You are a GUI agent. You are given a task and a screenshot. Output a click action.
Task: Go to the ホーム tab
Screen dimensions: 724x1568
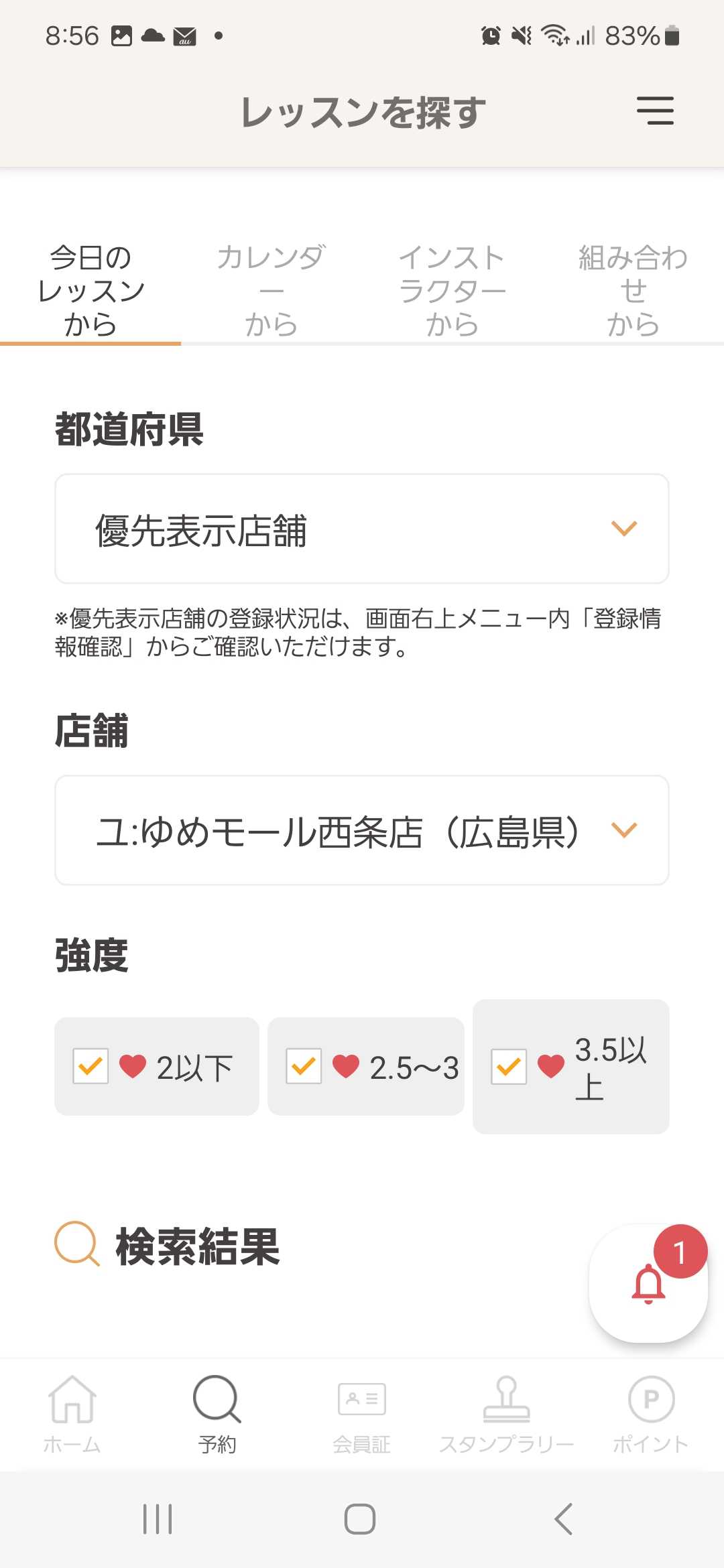(x=72, y=1415)
